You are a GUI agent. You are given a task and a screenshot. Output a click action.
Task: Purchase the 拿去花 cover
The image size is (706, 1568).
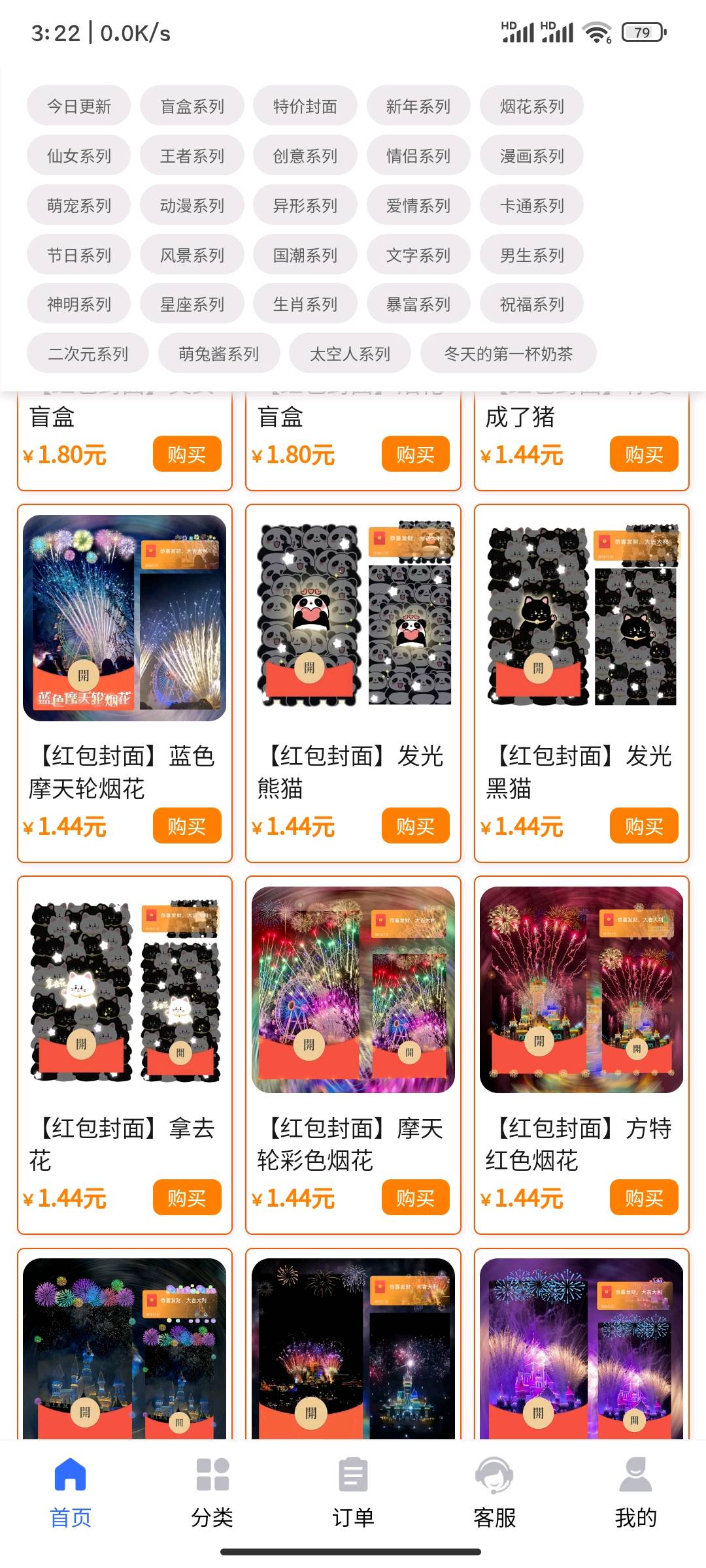(187, 1198)
